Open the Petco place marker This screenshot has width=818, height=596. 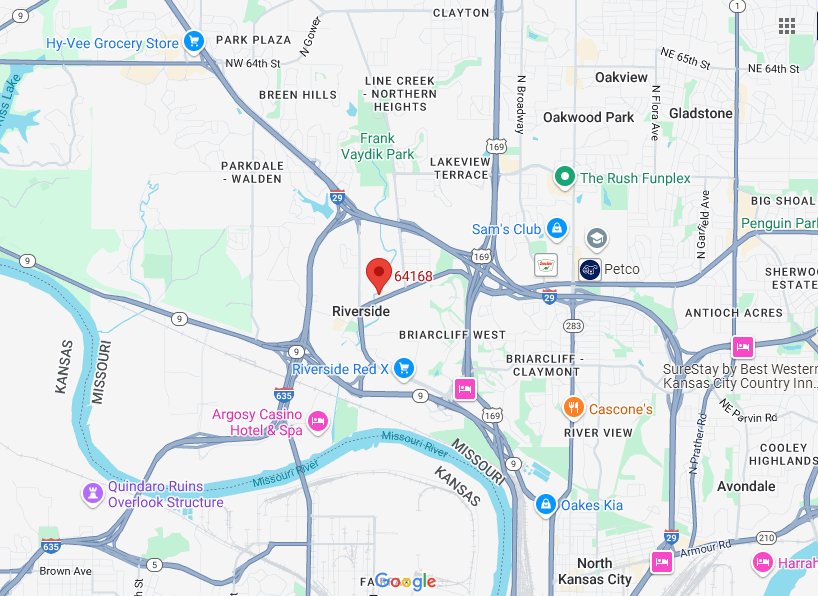pos(590,268)
